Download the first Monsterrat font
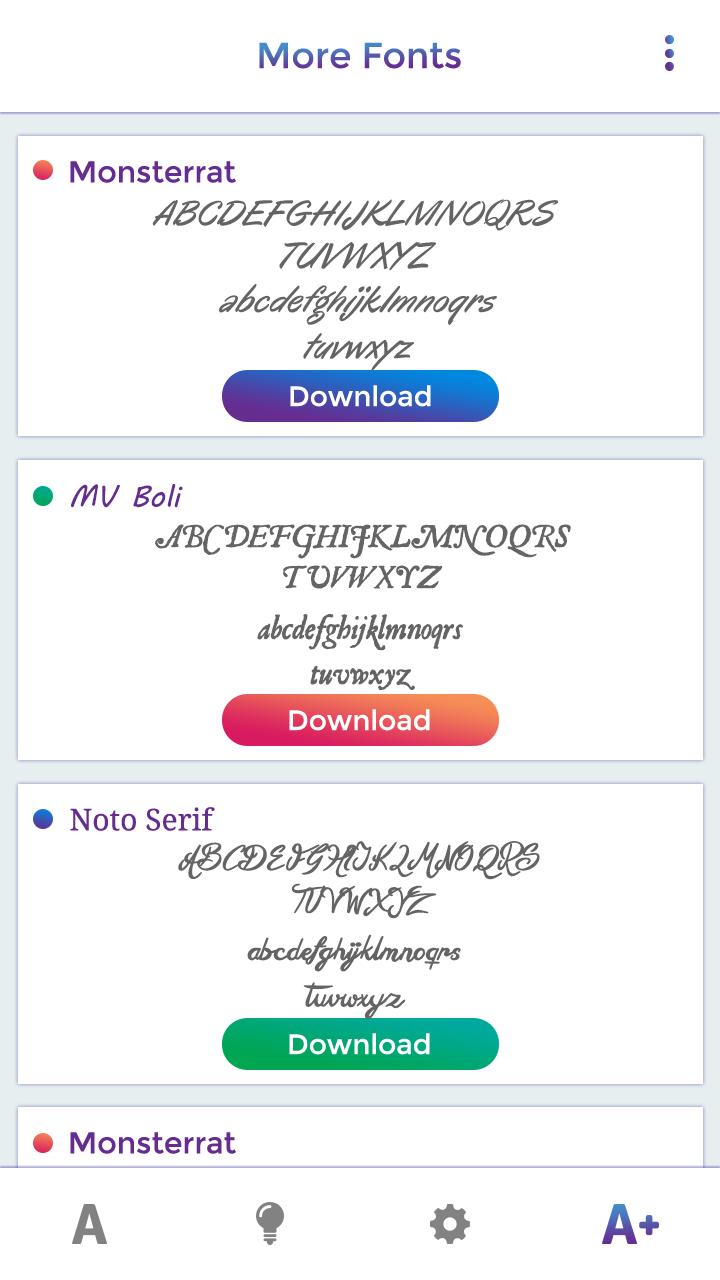 360,396
